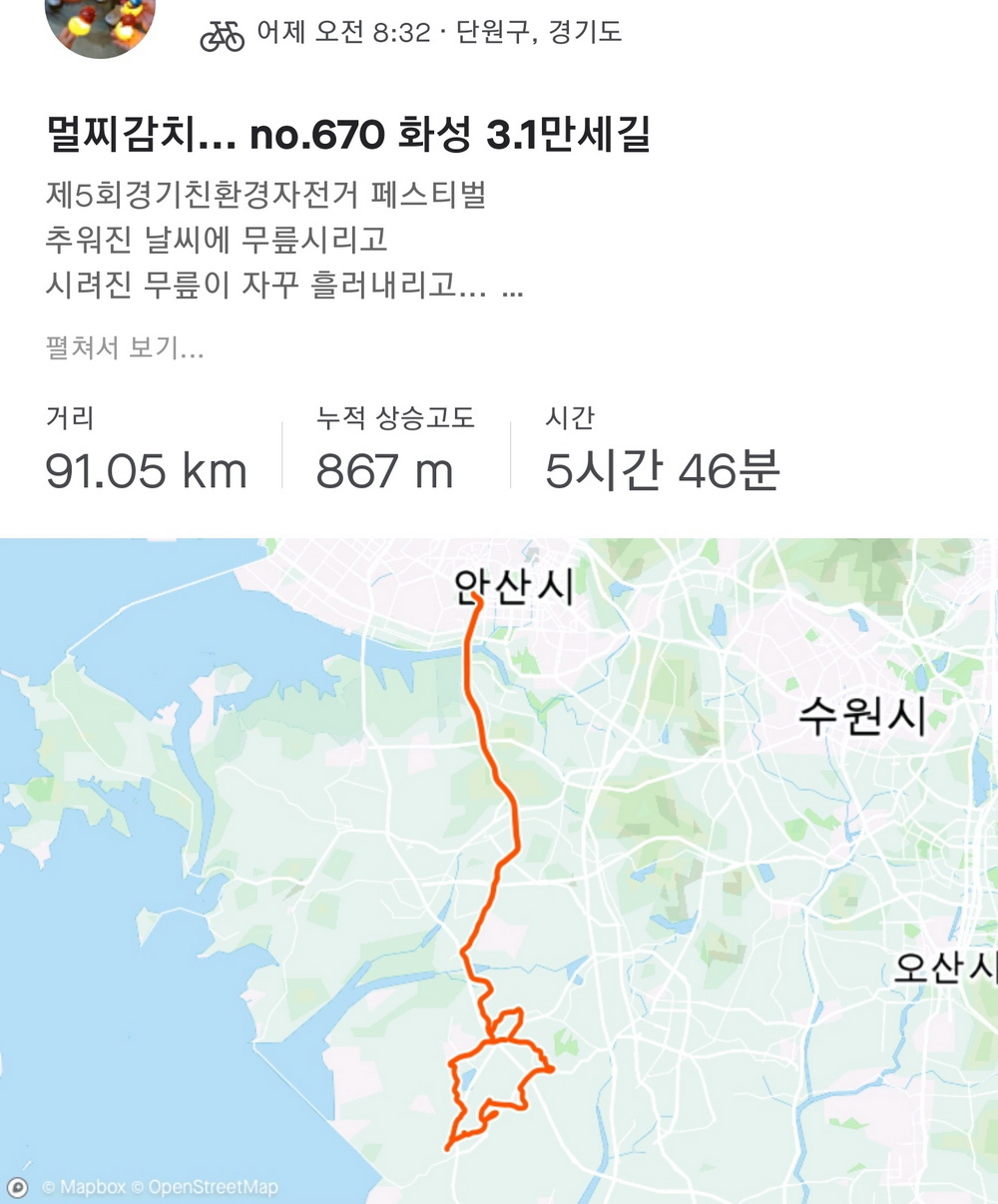Show Mapbox attribution info icon
Image resolution: width=998 pixels, height=1204 pixels.
coord(17,1187)
